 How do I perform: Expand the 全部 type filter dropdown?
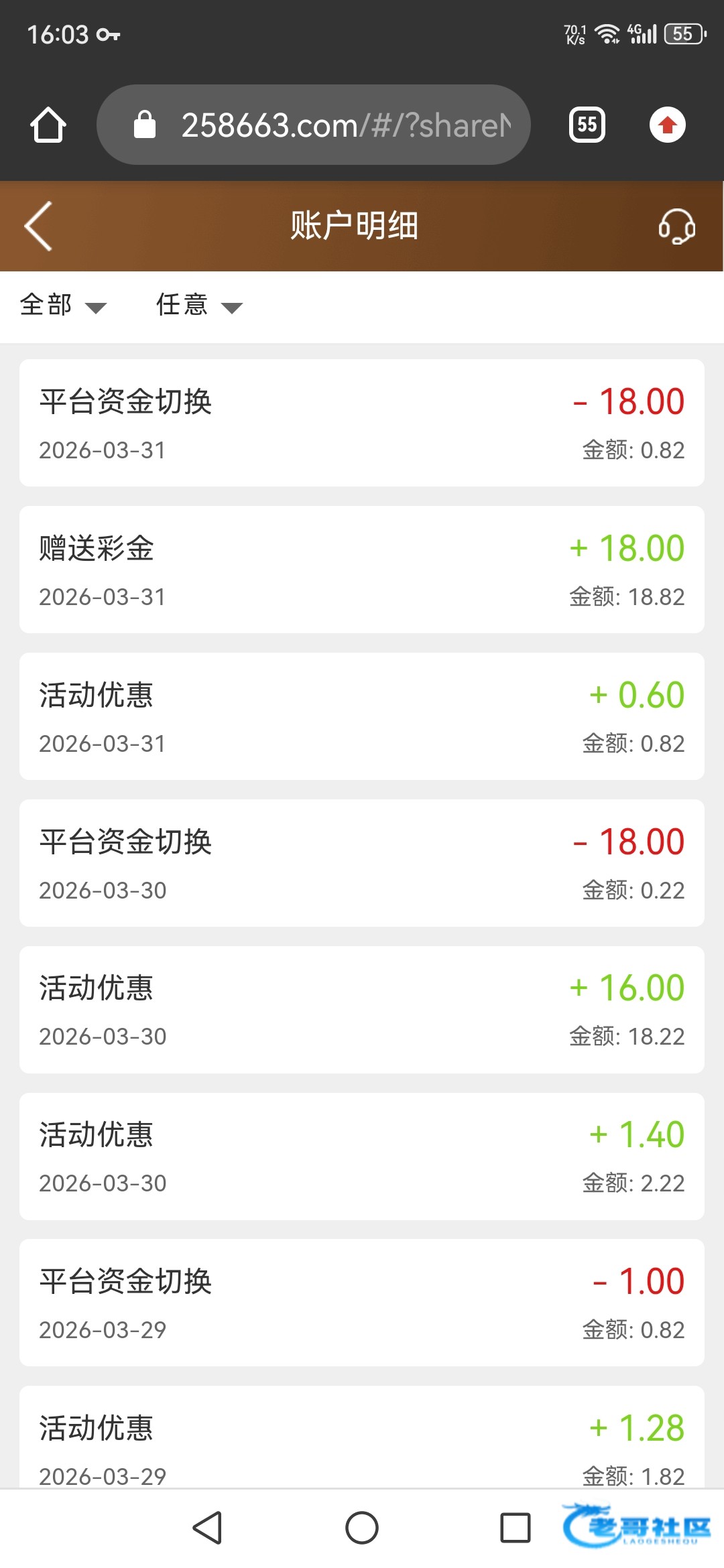(62, 306)
